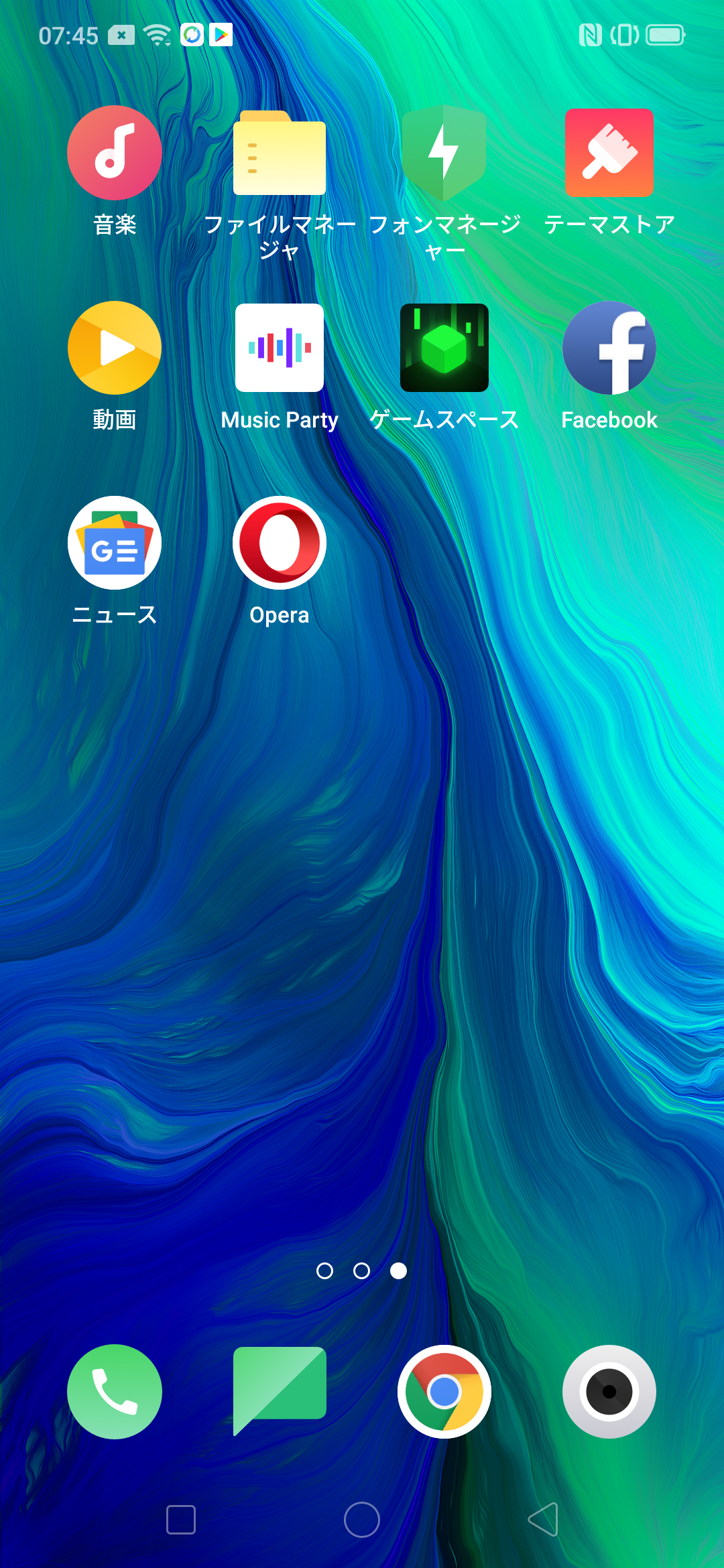Open the messages app in the dock
This screenshot has width=724, height=1568.
point(280,1392)
